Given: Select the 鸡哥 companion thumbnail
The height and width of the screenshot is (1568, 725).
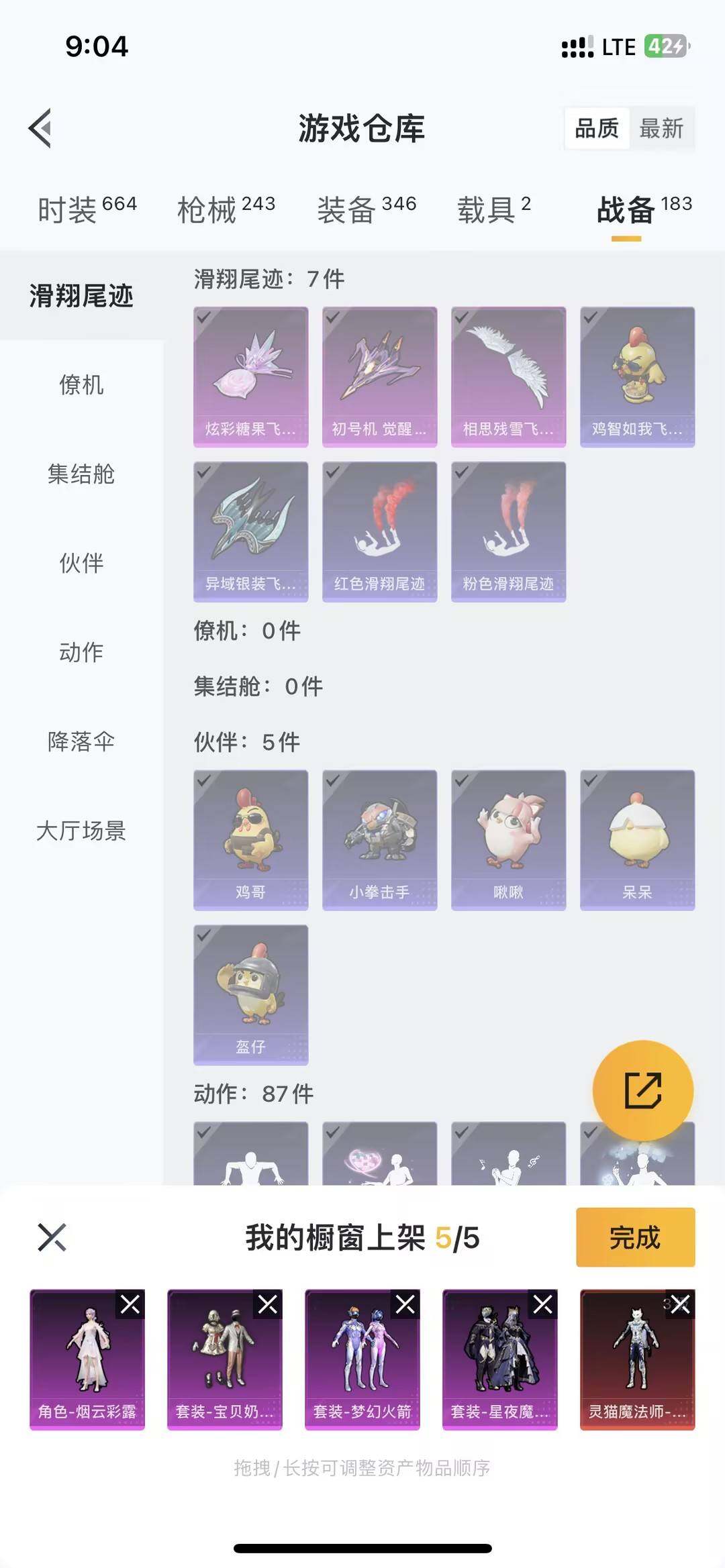Looking at the screenshot, I should pyautogui.click(x=251, y=839).
